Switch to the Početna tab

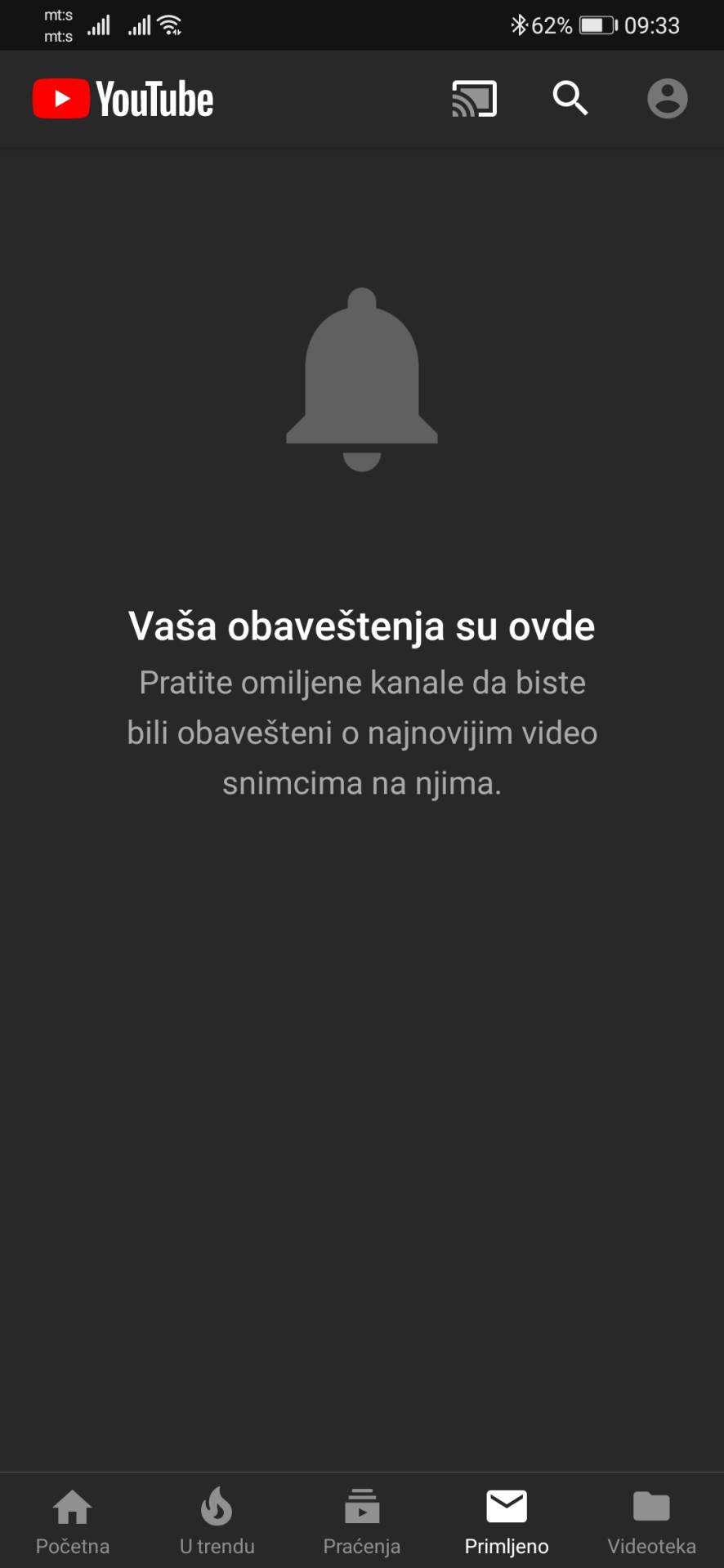[x=72, y=1545]
